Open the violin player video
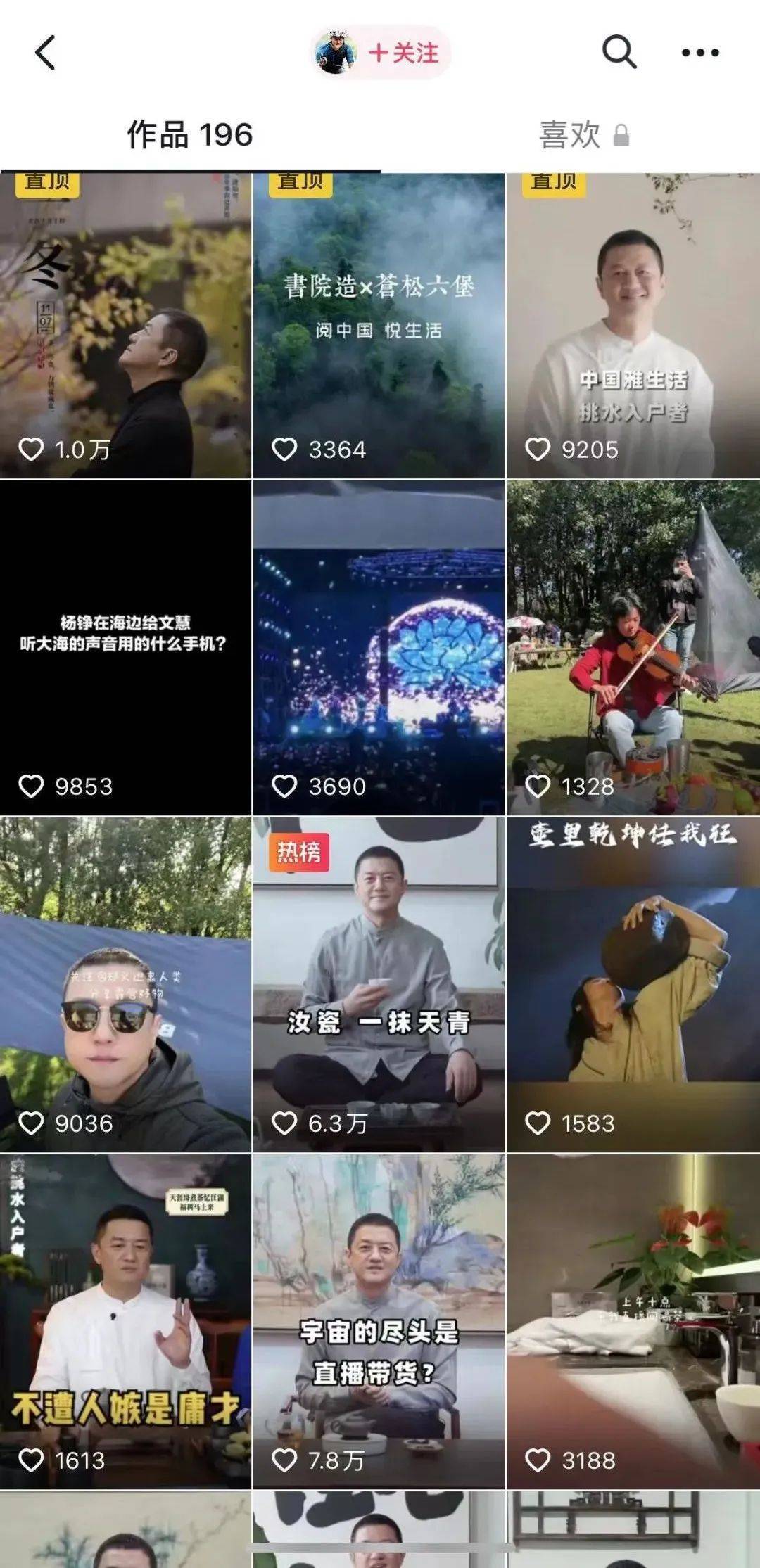 pyautogui.click(x=633, y=647)
